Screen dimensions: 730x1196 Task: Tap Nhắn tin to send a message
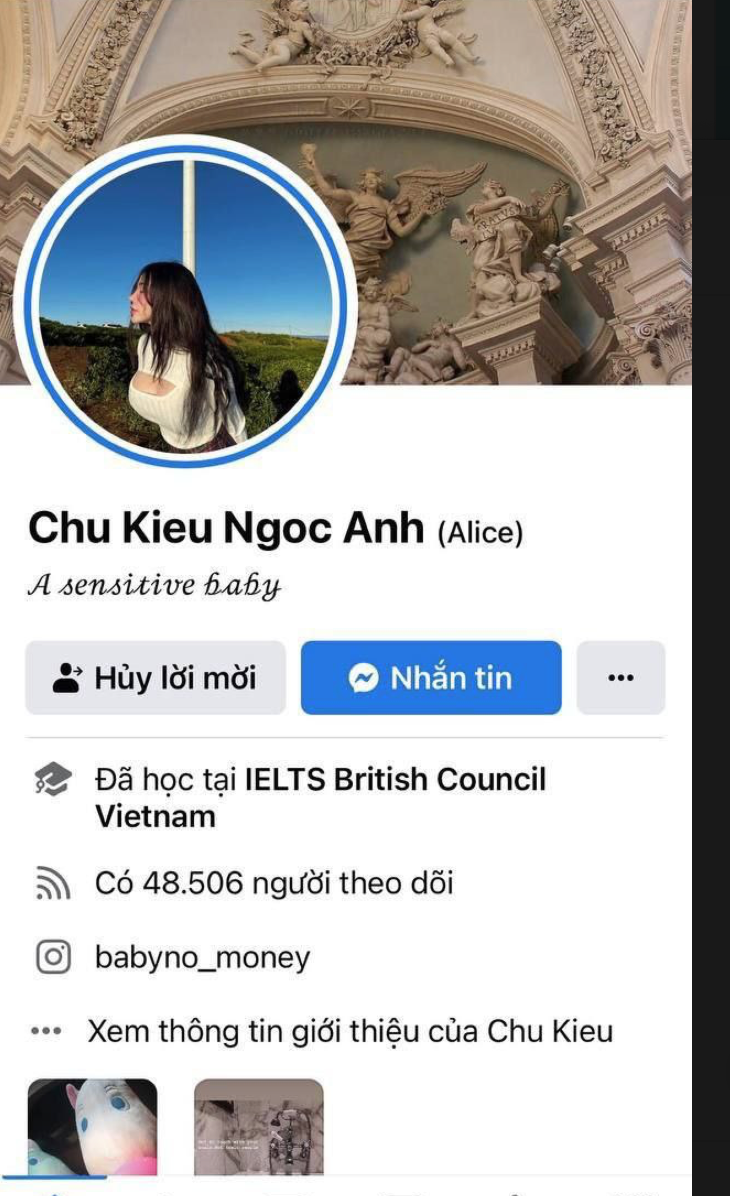click(x=431, y=678)
